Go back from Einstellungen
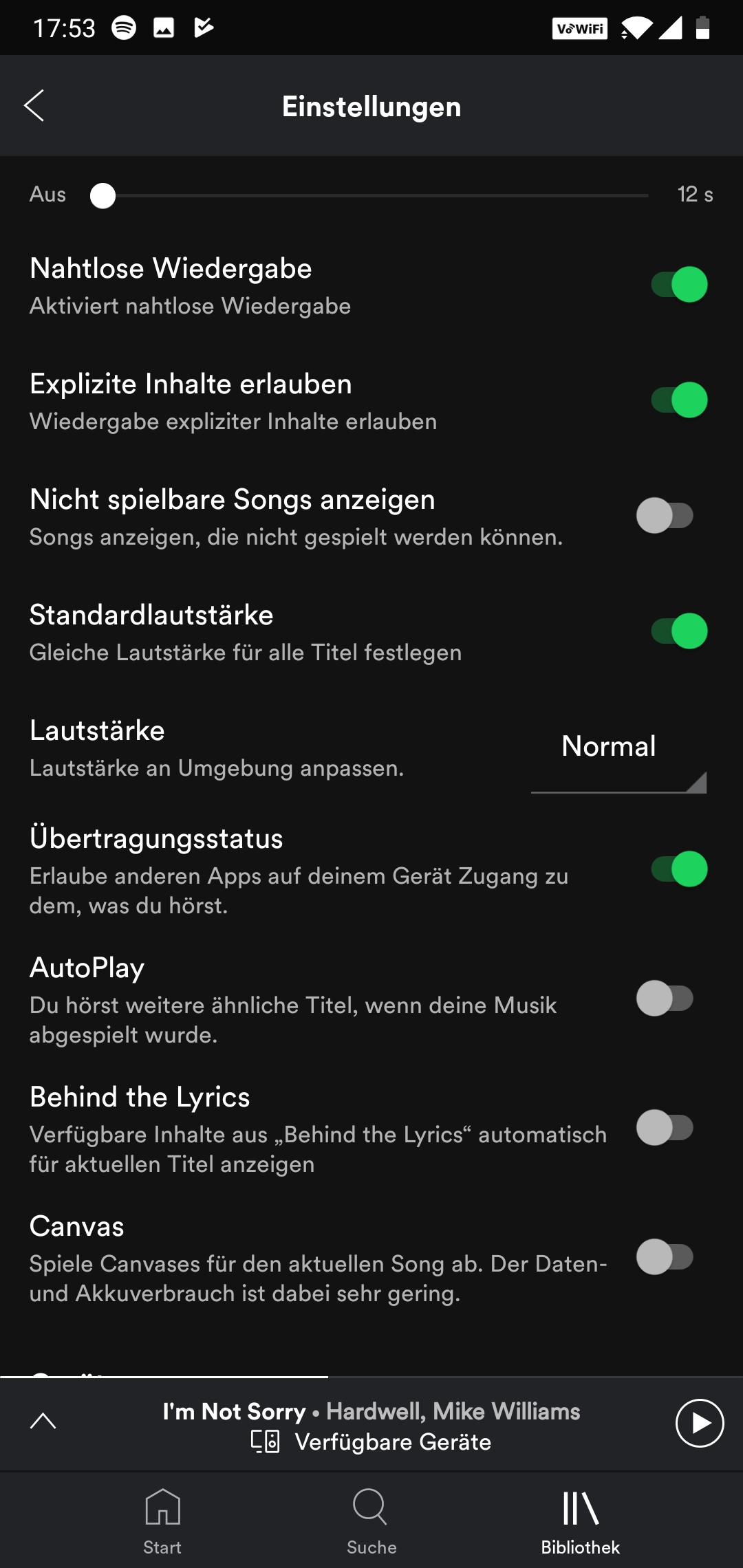 tap(34, 106)
